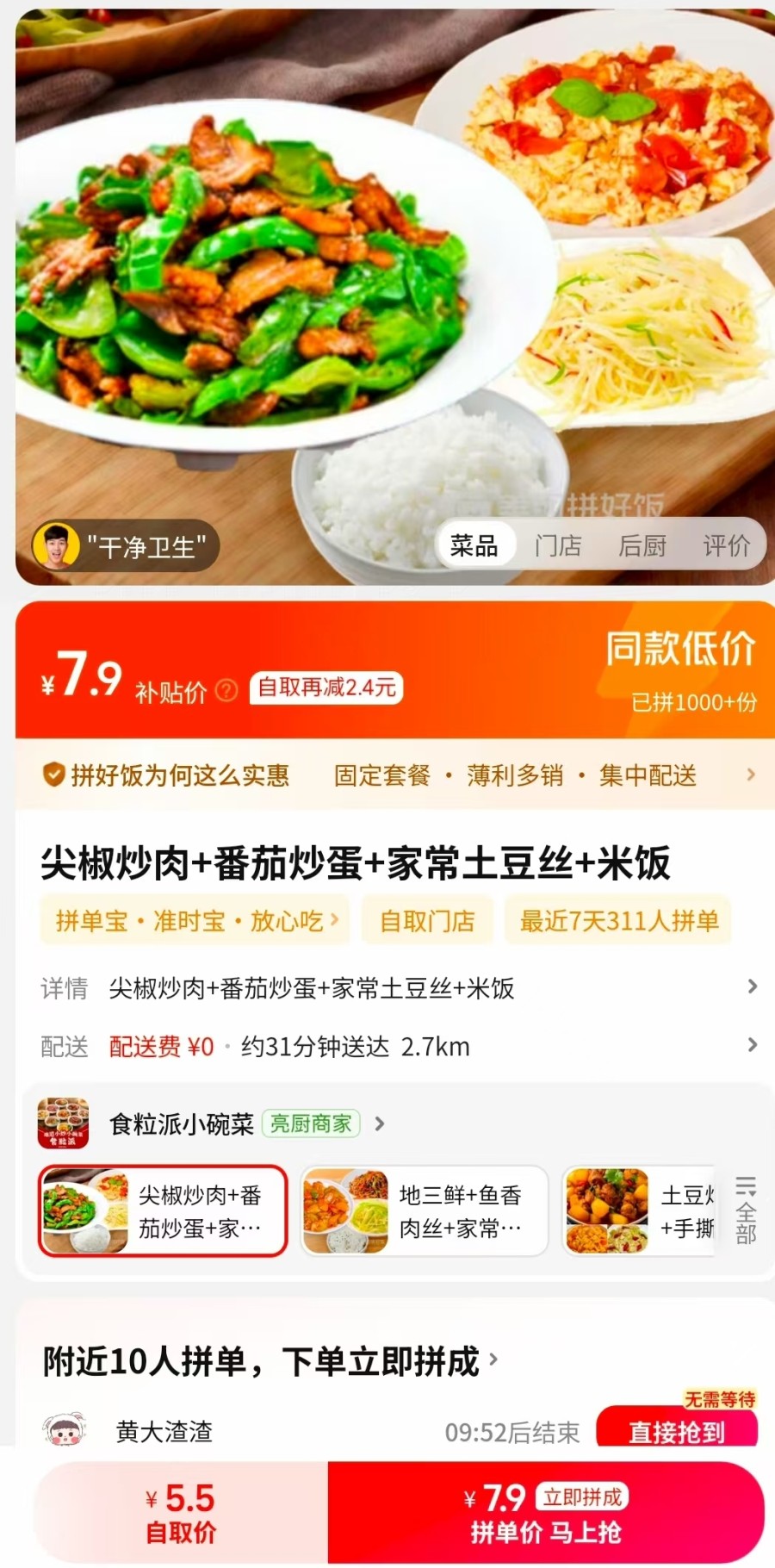Show 全部 combos from this store
Viewport: 775px width, 1568px height.
(x=746, y=1210)
